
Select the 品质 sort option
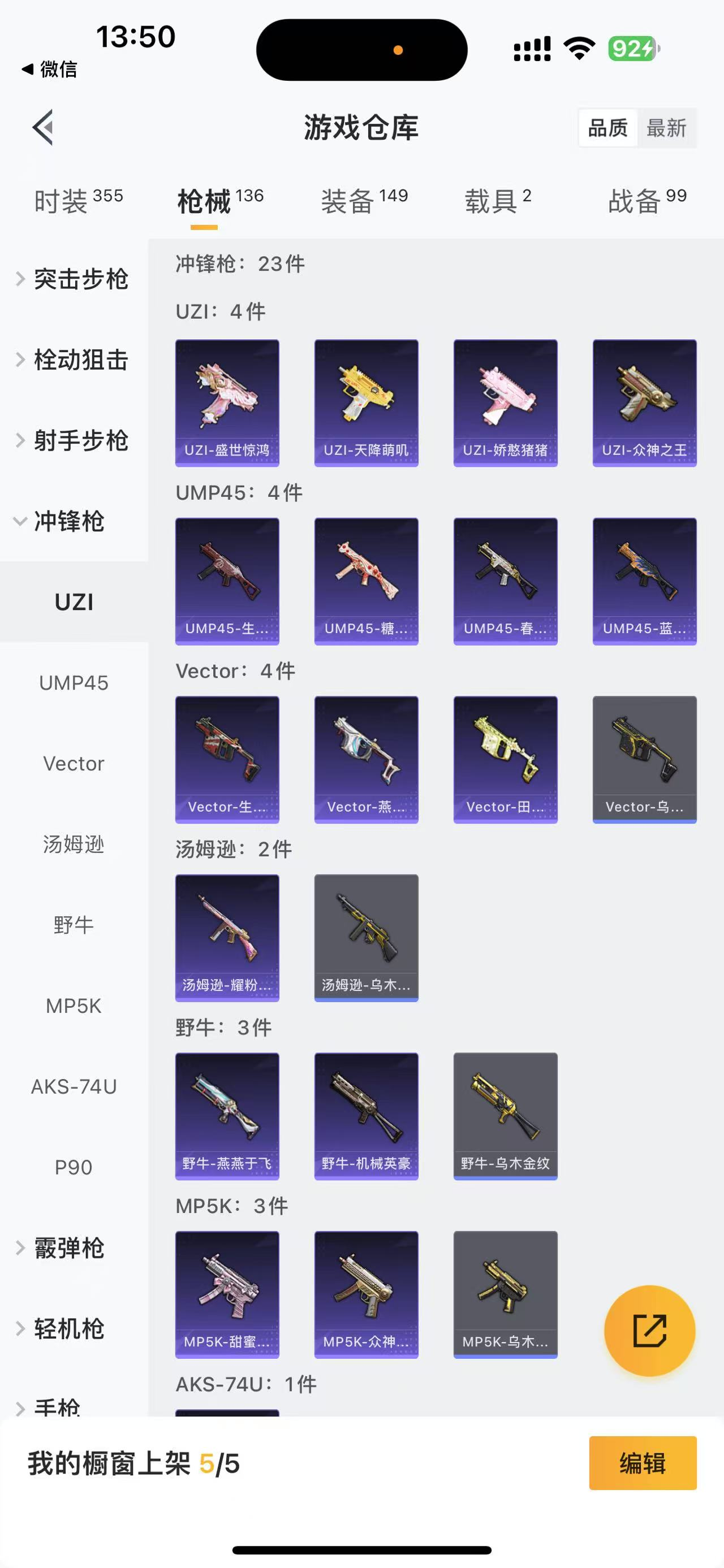[x=607, y=128]
